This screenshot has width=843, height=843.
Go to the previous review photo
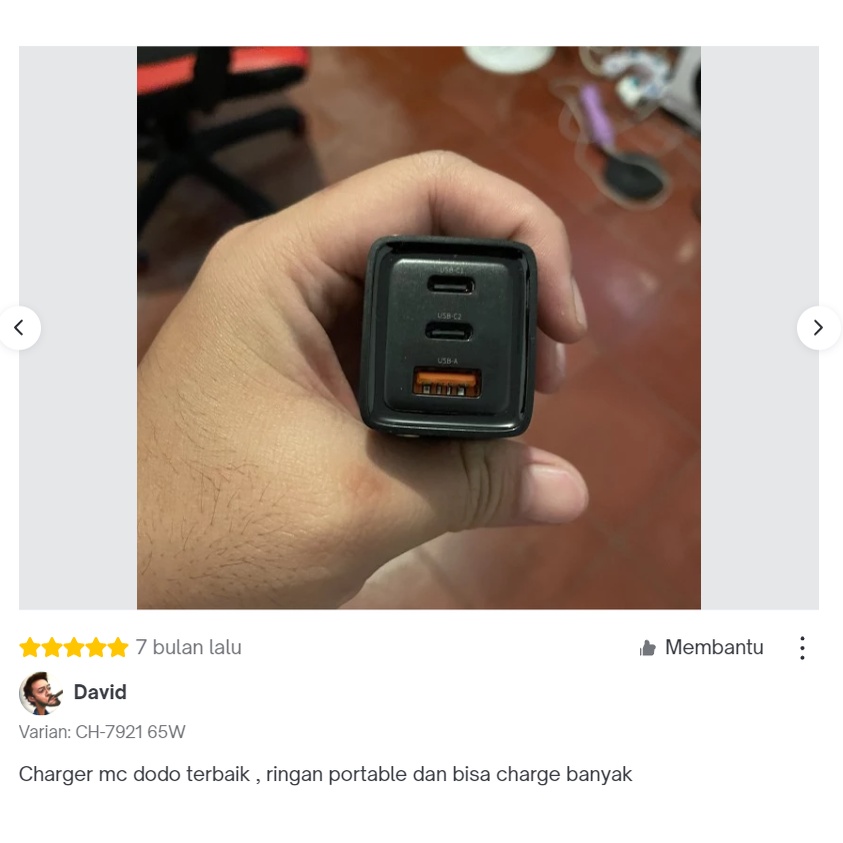[x=19, y=328]
